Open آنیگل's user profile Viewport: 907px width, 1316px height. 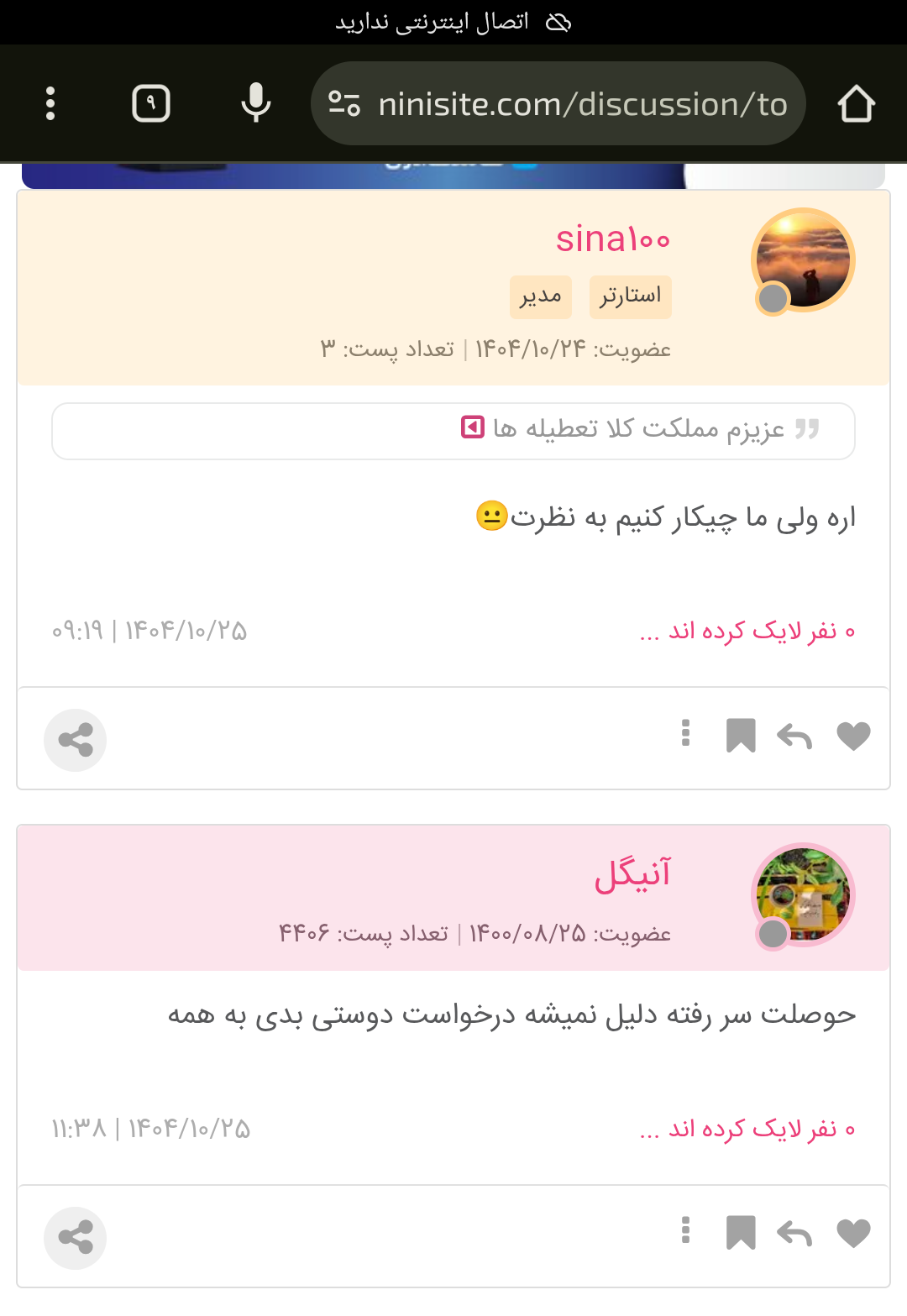(632, 874)
